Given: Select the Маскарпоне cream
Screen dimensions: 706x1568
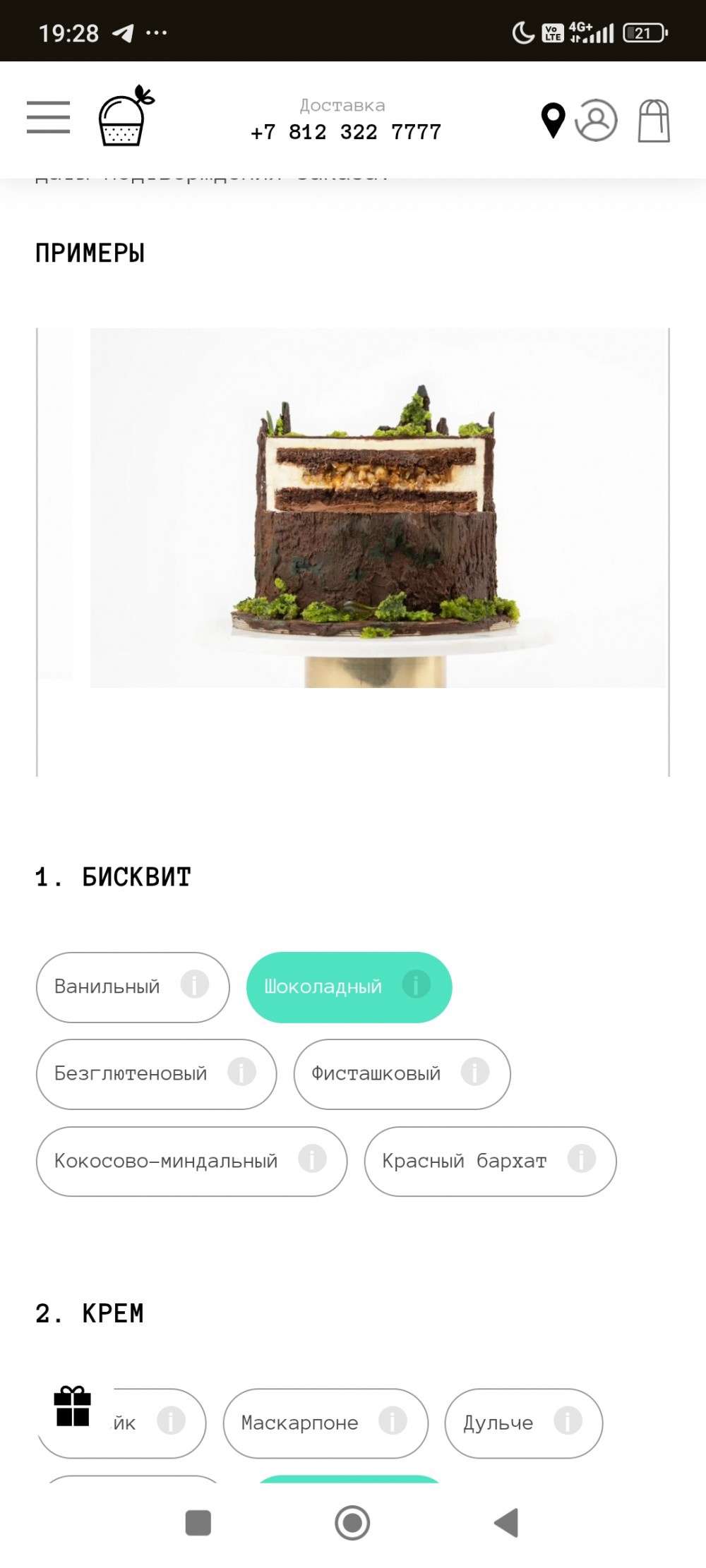Looking at the screenshot, I should (x=299, y=1423).
